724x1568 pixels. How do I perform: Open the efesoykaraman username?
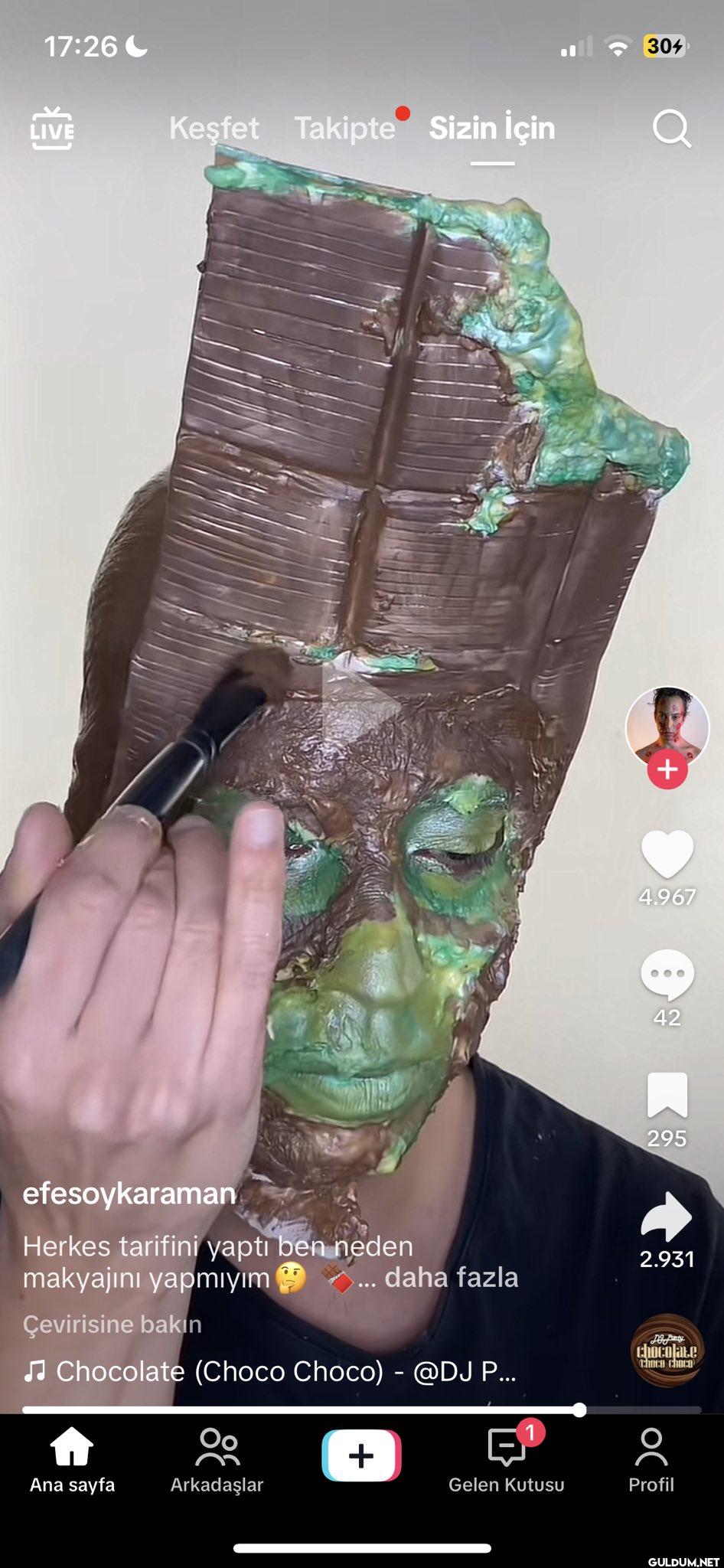point(129,1194)
